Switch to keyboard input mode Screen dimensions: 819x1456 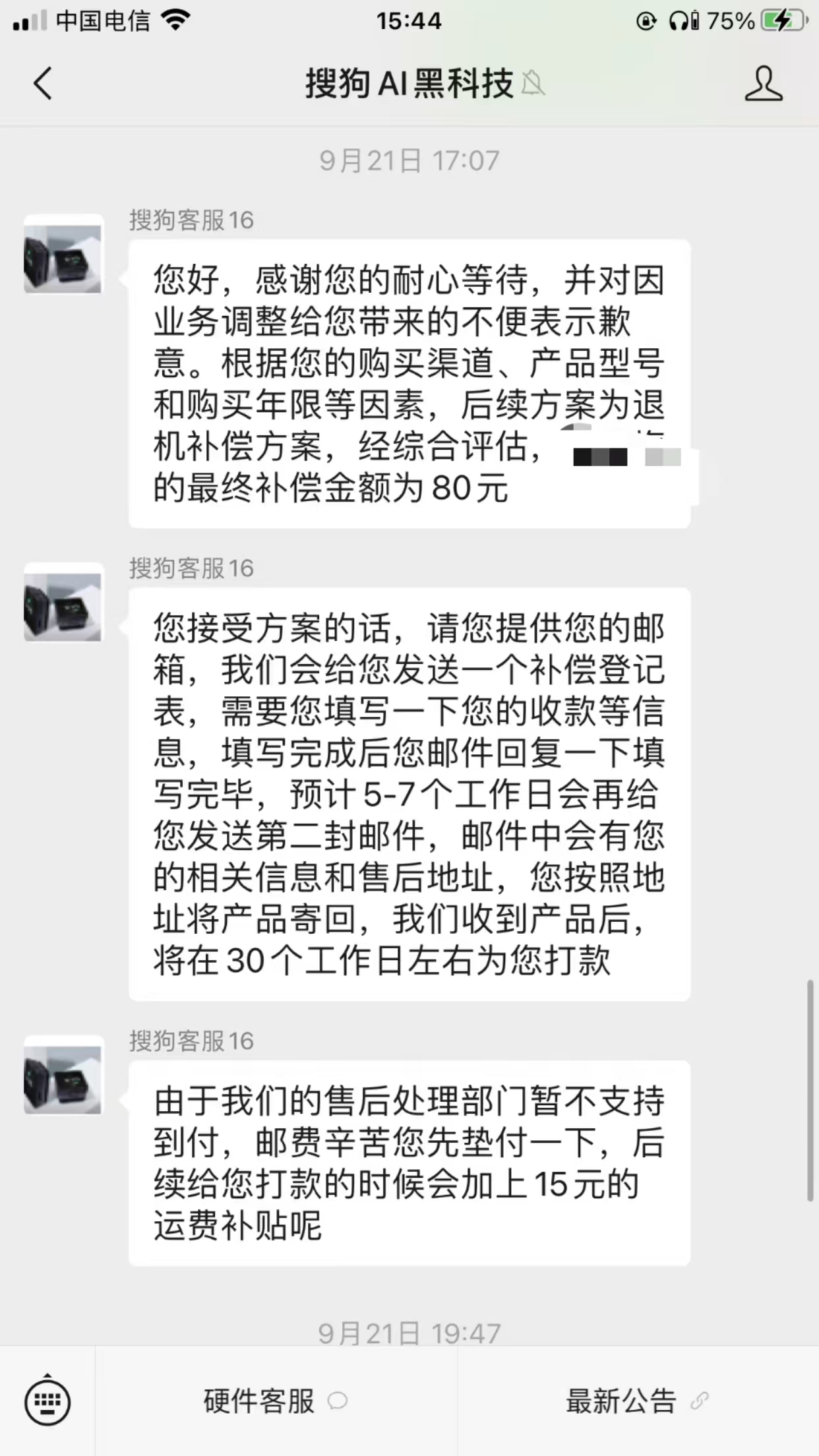(x=47, y=1401)
